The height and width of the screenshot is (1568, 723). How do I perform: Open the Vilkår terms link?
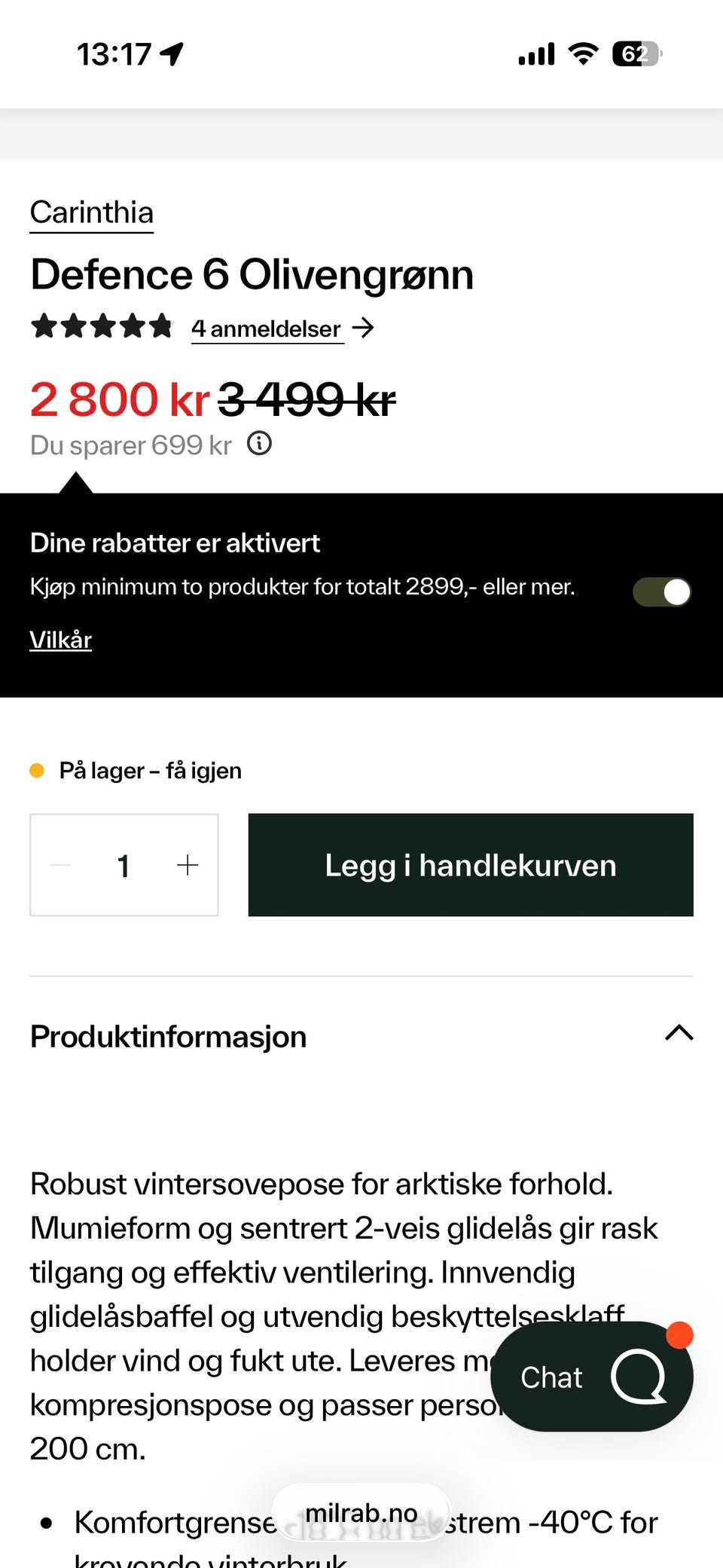[60, 640]
